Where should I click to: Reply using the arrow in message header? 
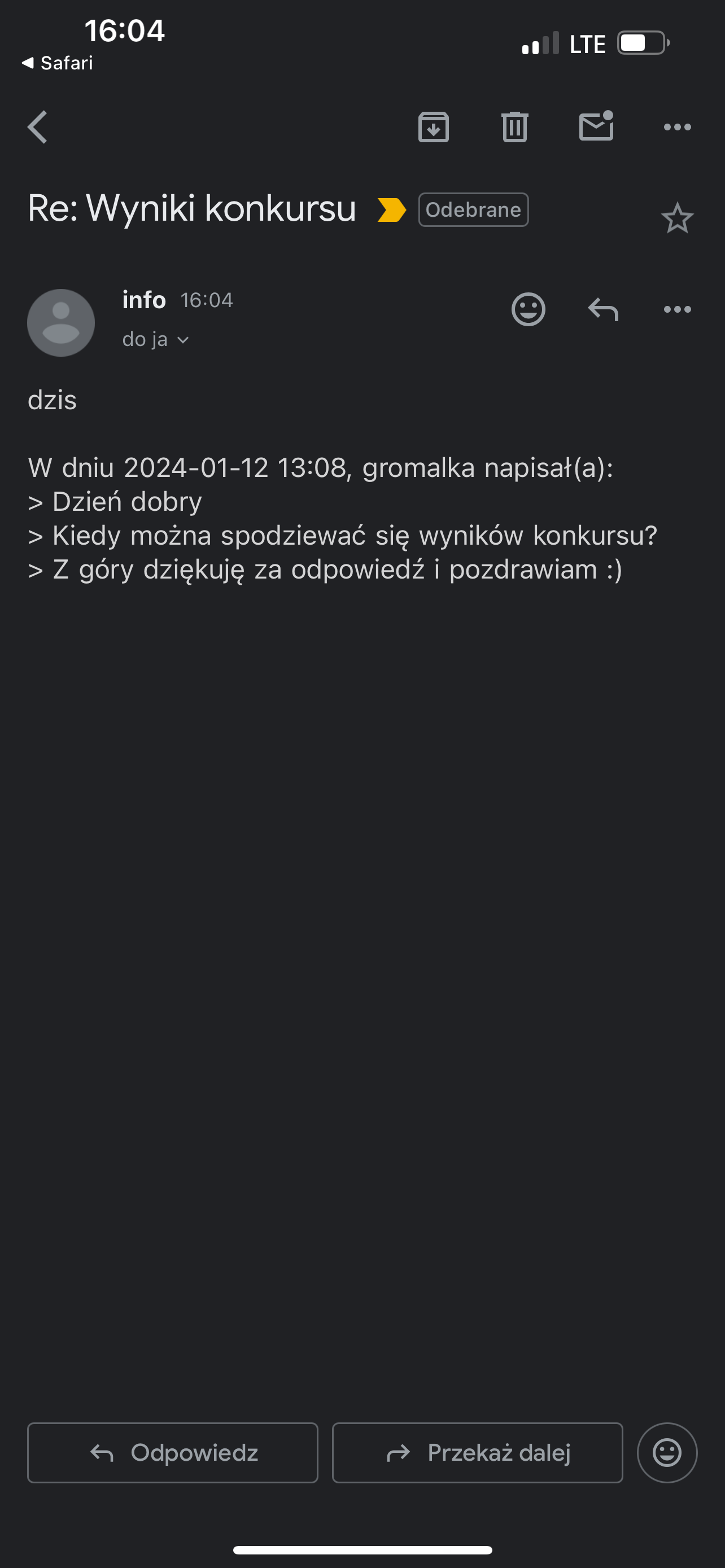602,309
